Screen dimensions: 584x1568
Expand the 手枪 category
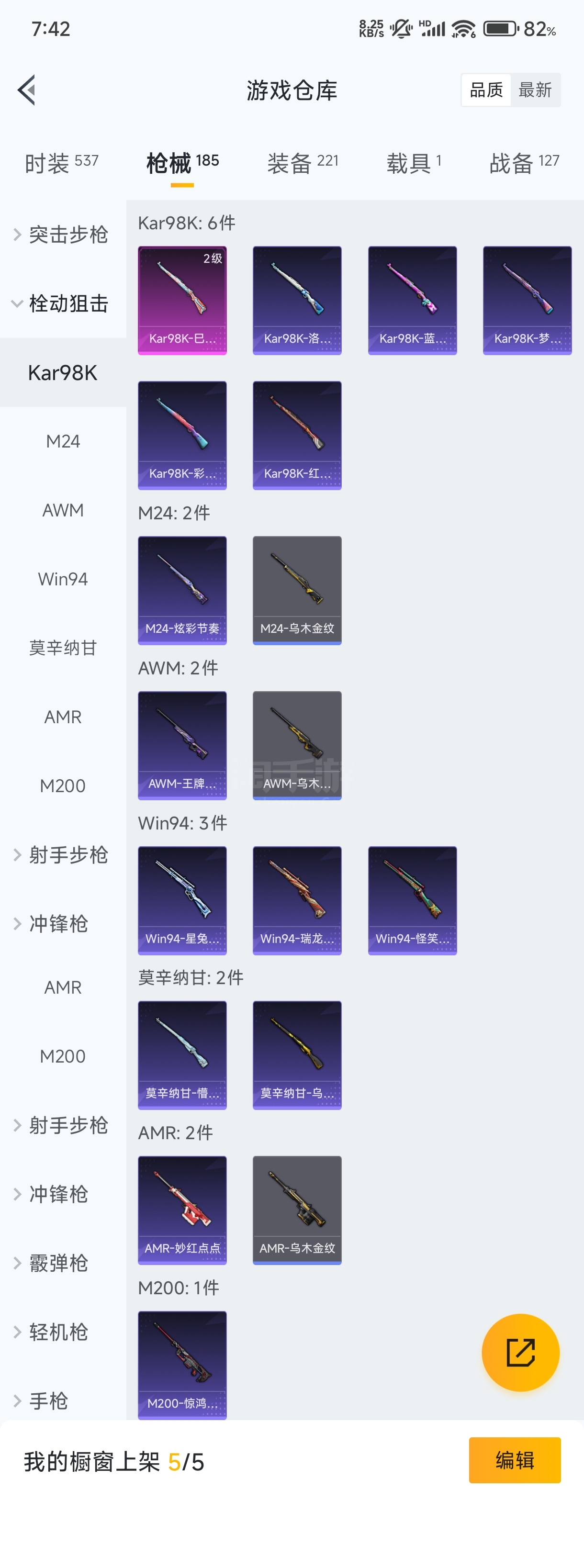tap(49, 1400)
